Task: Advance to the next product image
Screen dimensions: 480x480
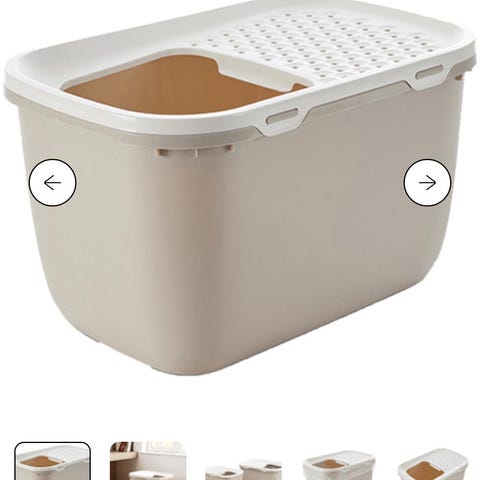Action: pyautogui.click(x=427, y=183)
